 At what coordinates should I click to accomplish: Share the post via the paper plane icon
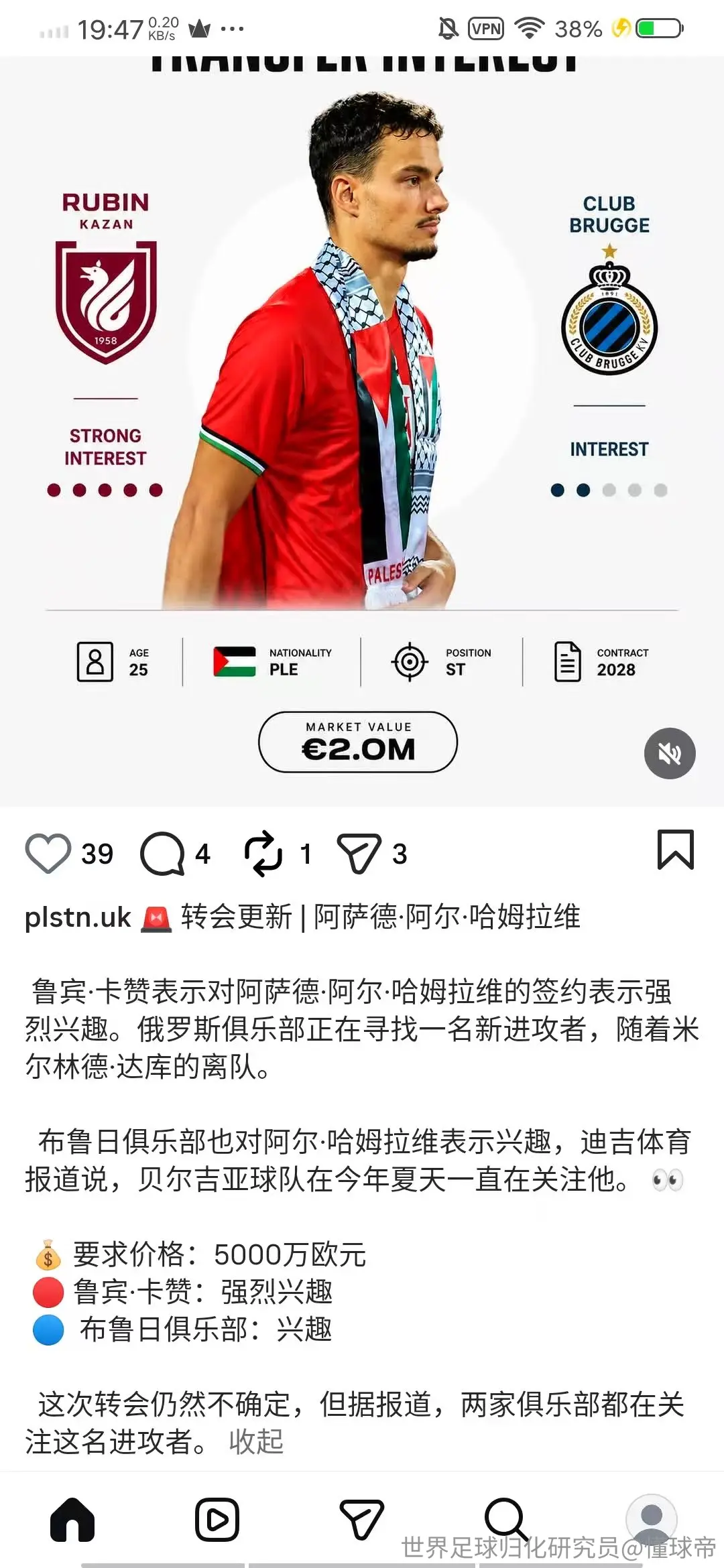pyautogui.click(x=359, y=854)
